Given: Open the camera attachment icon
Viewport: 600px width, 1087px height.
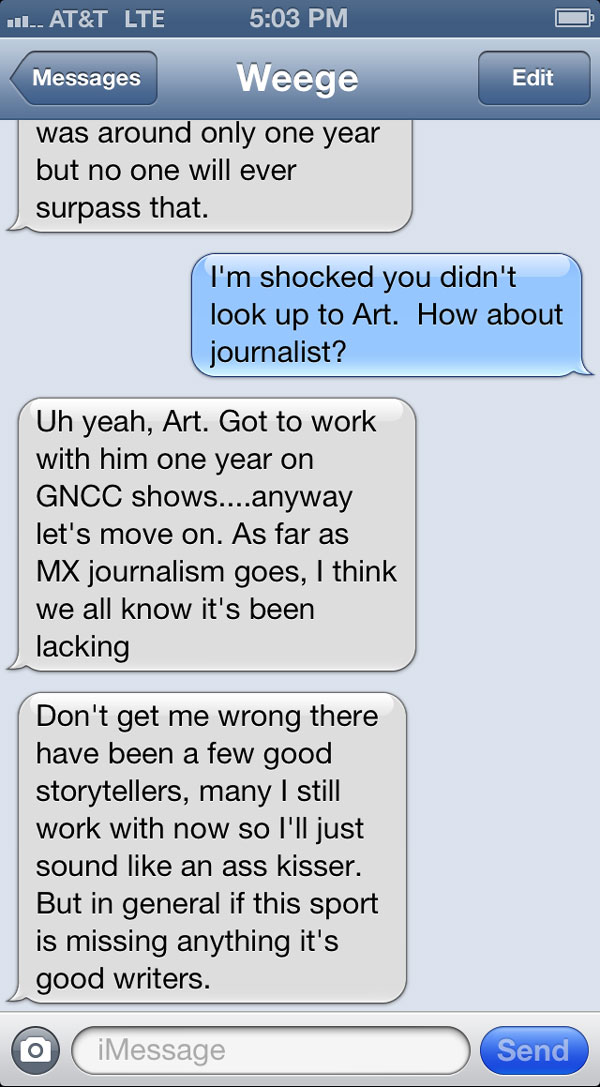Looking at the screenshot, I should (x=35, y=1049).
